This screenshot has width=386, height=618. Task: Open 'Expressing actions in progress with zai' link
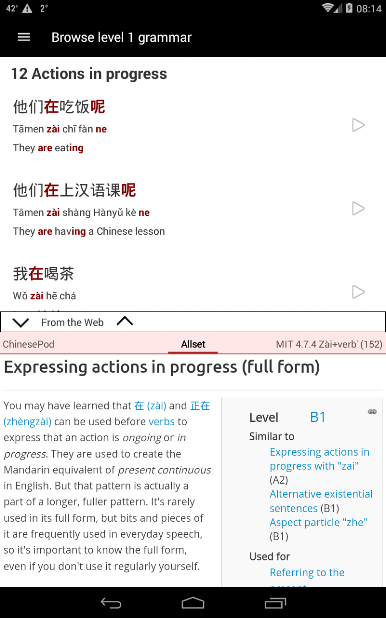pos(319,459)
